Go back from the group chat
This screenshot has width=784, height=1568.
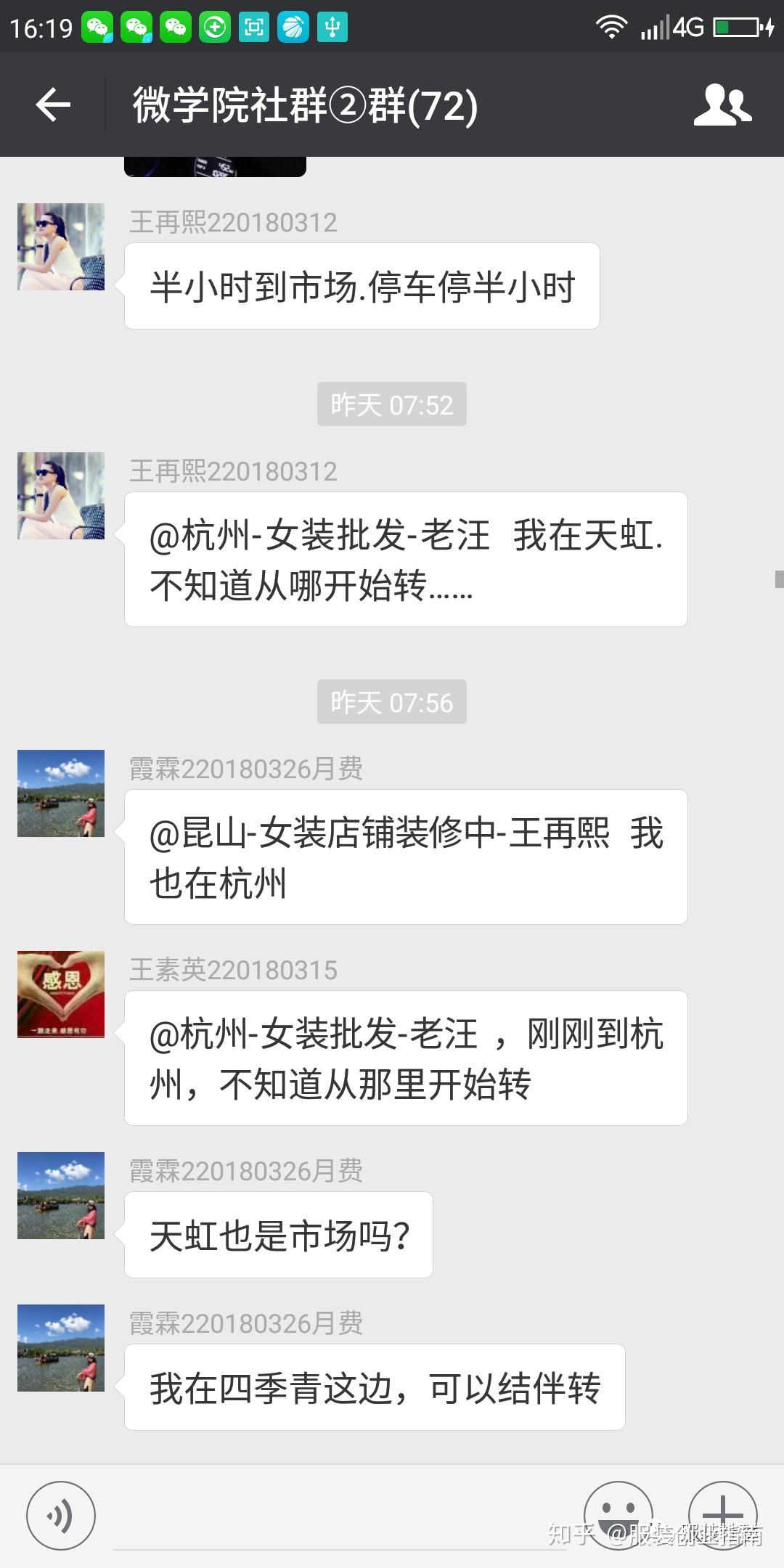53,105
